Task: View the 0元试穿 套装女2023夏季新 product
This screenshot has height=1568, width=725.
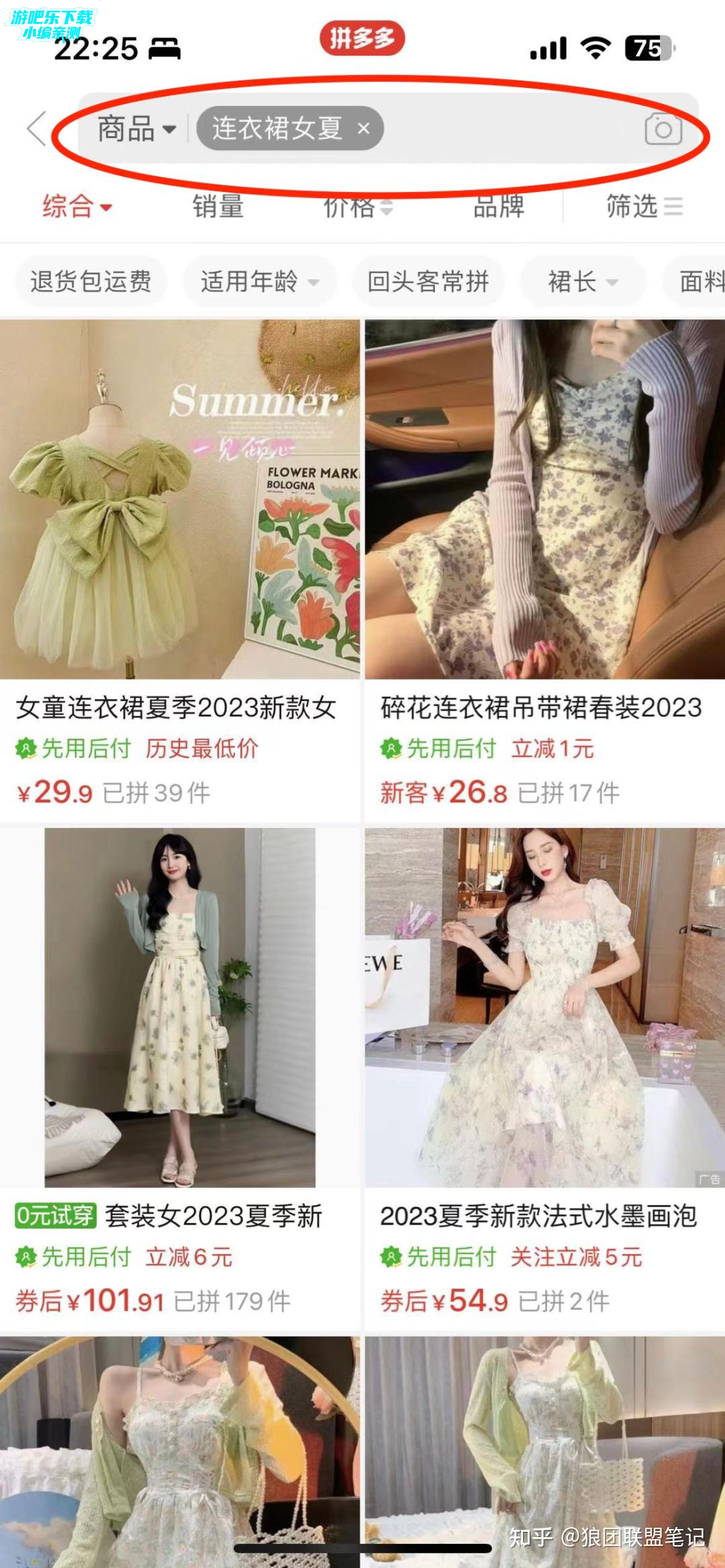Action: coord(180,1074)
